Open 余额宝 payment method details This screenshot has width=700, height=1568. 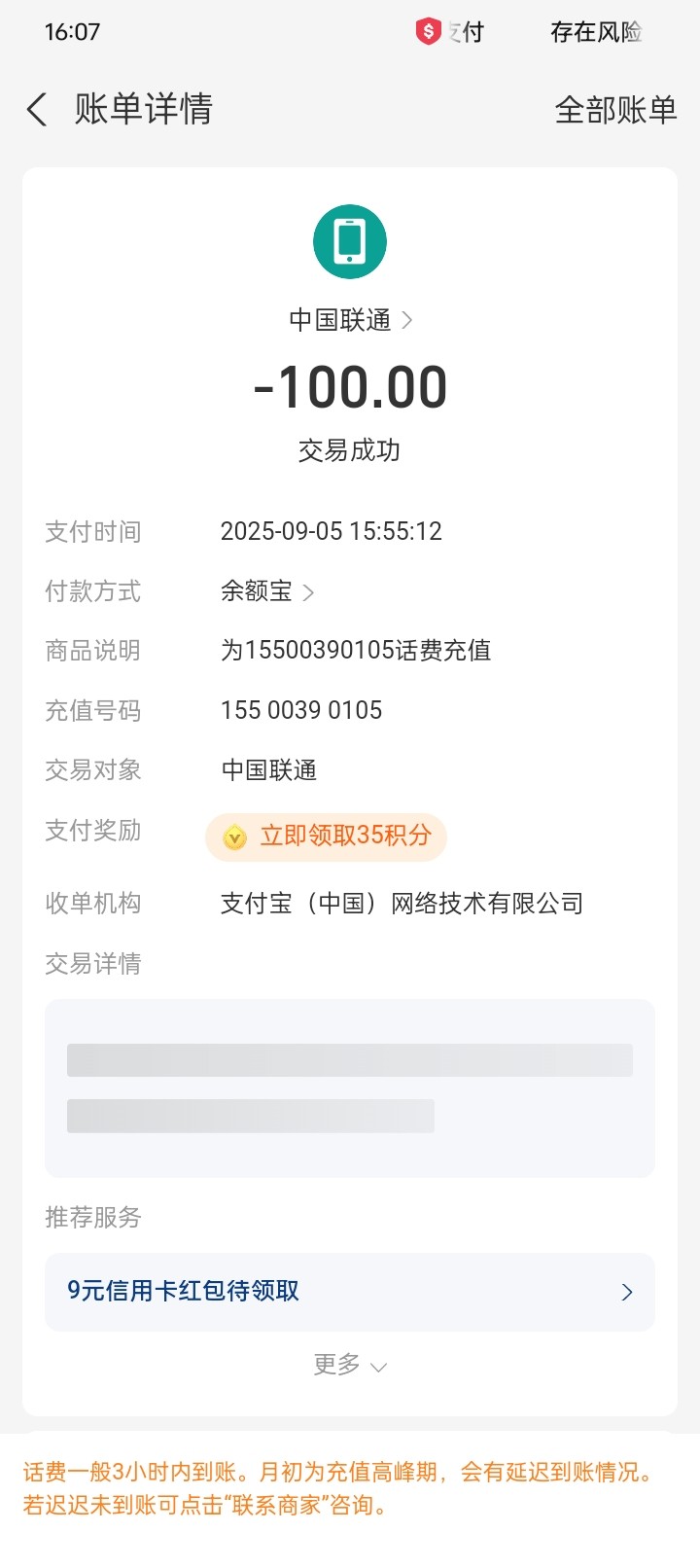click(x=266, y=591)
